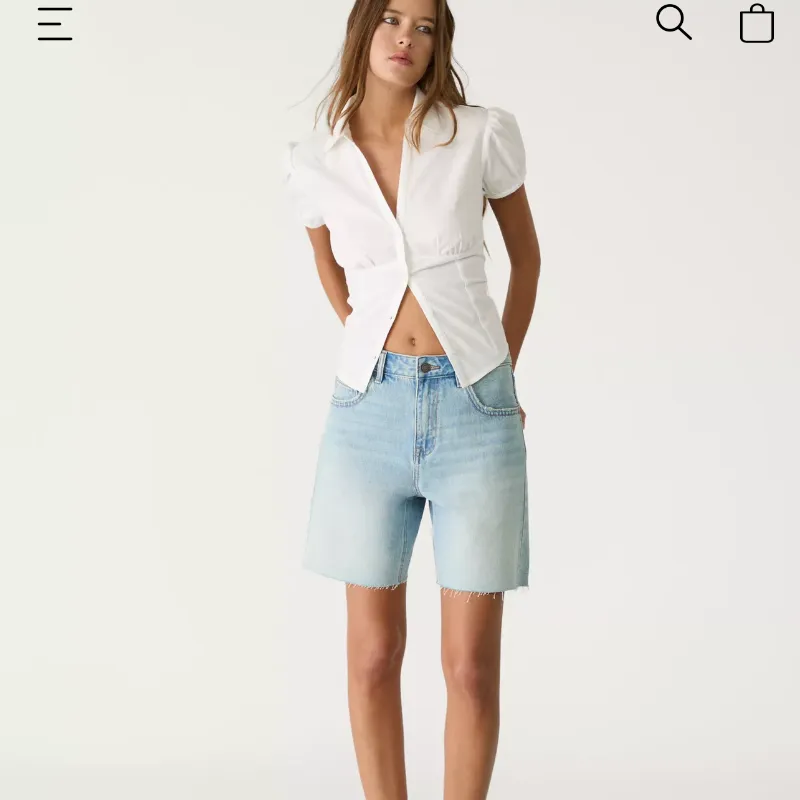Open the denim shorts product photo
The image size is (800, 800).
click(416, 470)
